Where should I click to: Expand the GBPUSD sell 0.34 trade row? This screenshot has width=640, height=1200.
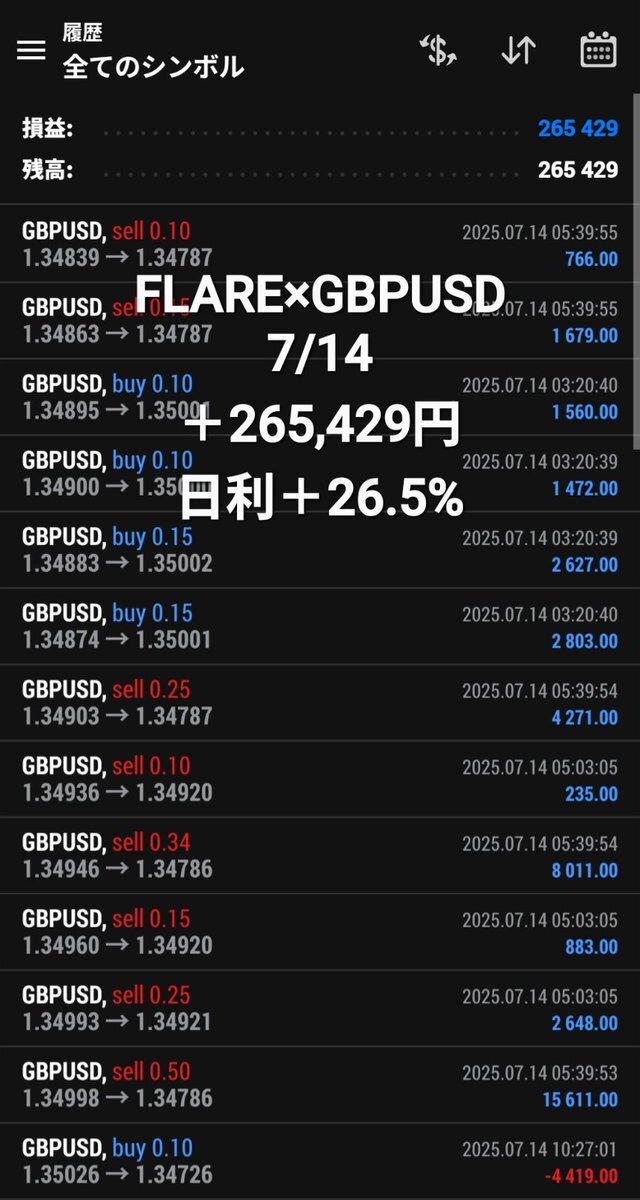click(x=320, y=856)
